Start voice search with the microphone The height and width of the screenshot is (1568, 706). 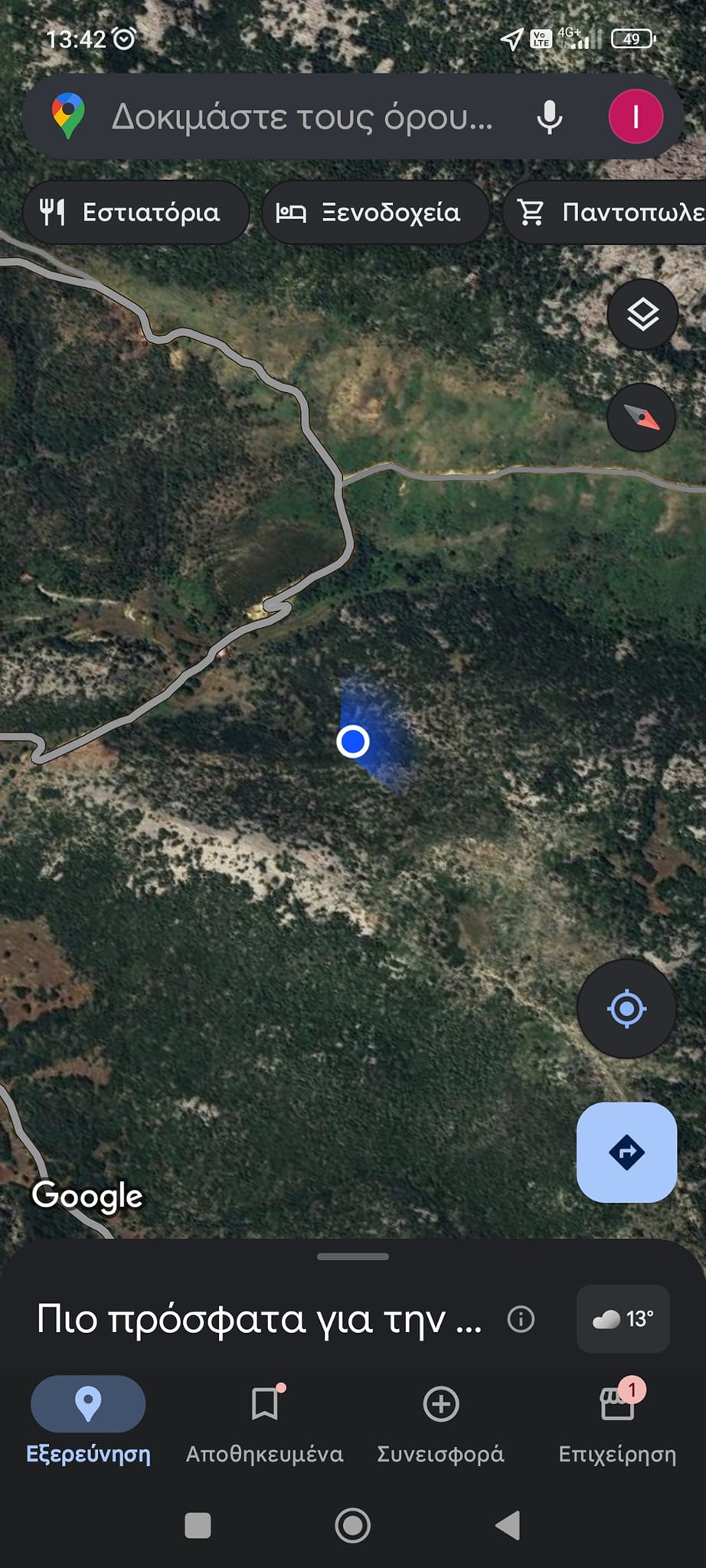tap(549, 117)
